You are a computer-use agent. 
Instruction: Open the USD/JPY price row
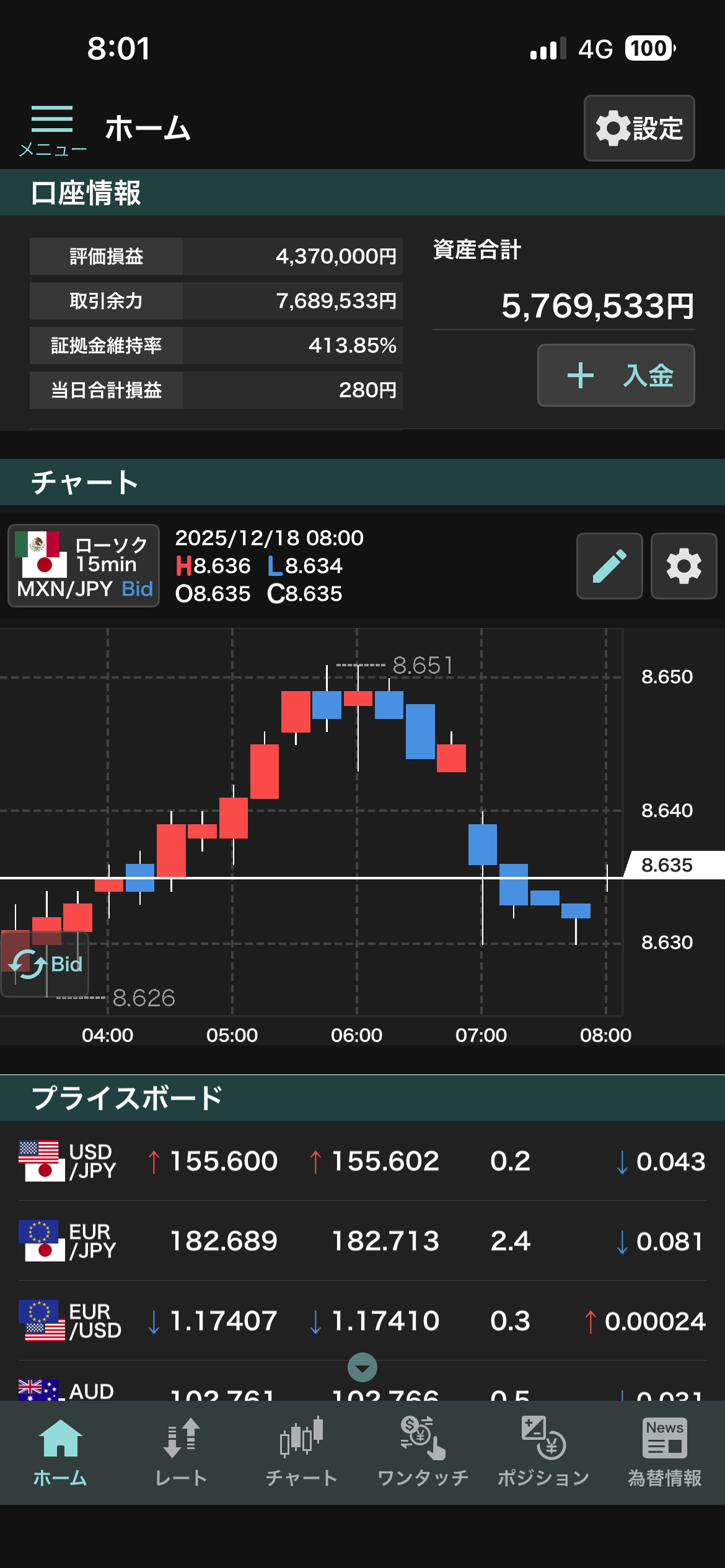coord(362,1161)
